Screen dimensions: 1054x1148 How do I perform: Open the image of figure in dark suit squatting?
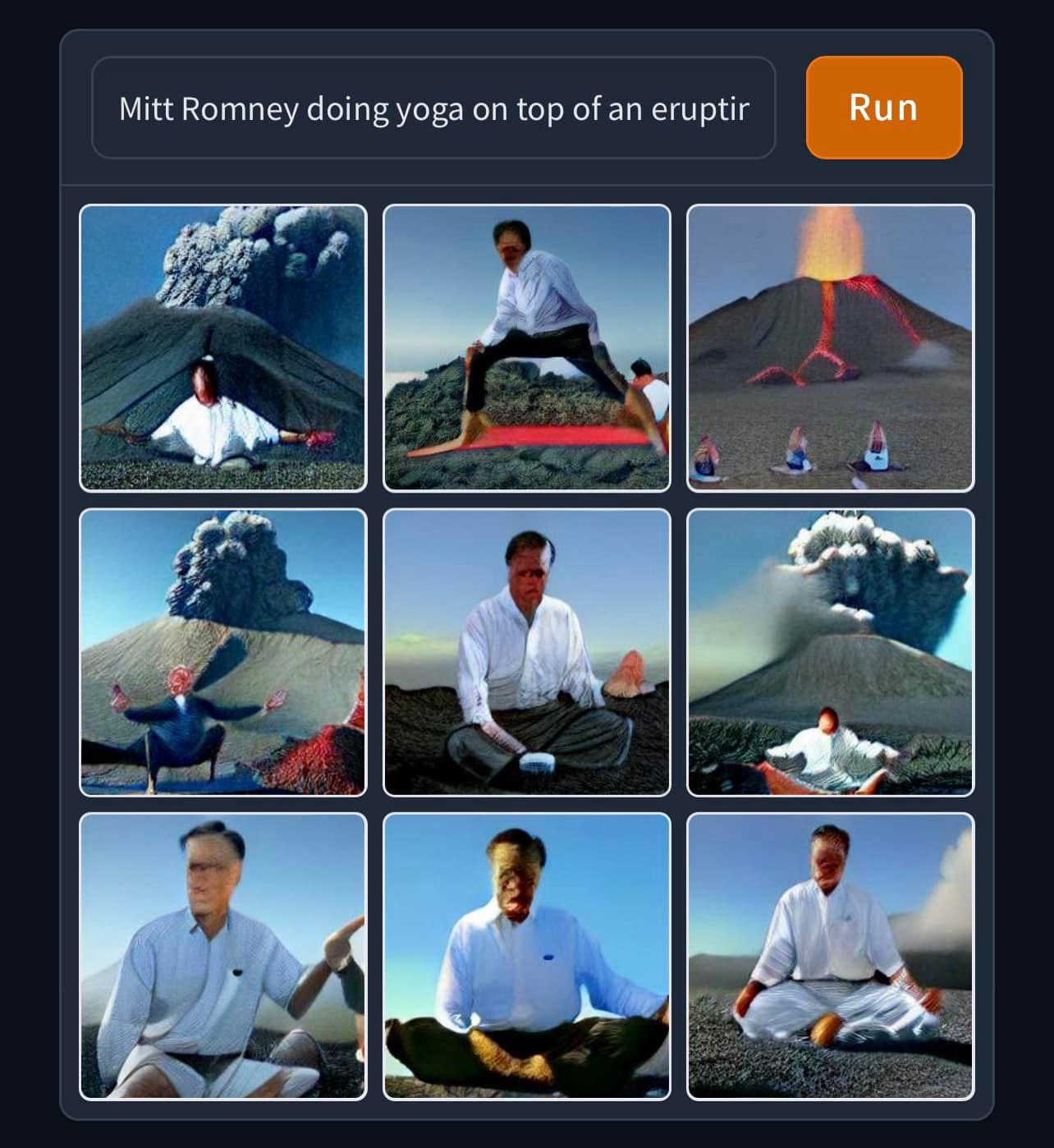(222, 652)
